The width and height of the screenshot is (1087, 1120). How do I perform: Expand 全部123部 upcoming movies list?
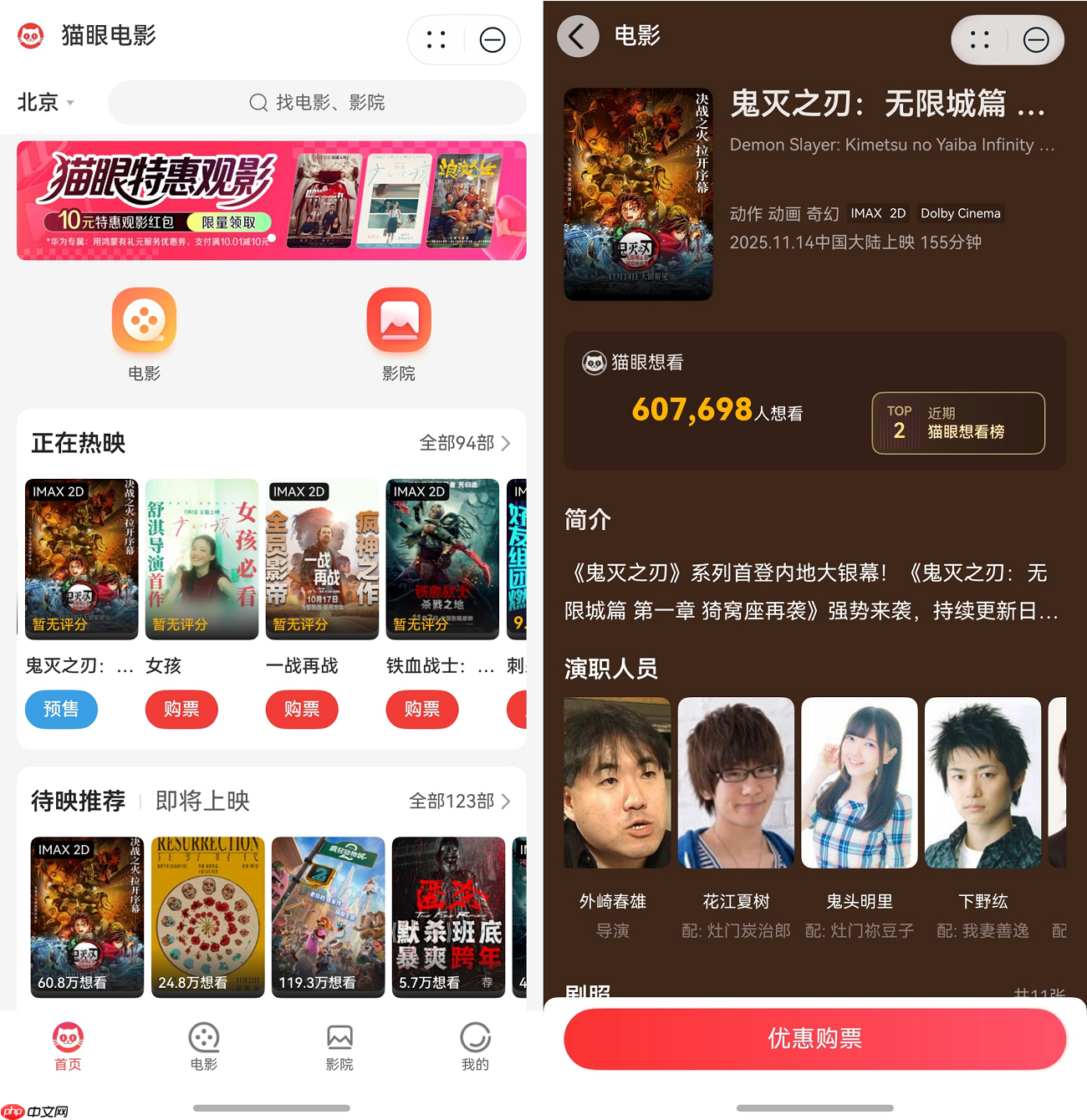(456, 800)
